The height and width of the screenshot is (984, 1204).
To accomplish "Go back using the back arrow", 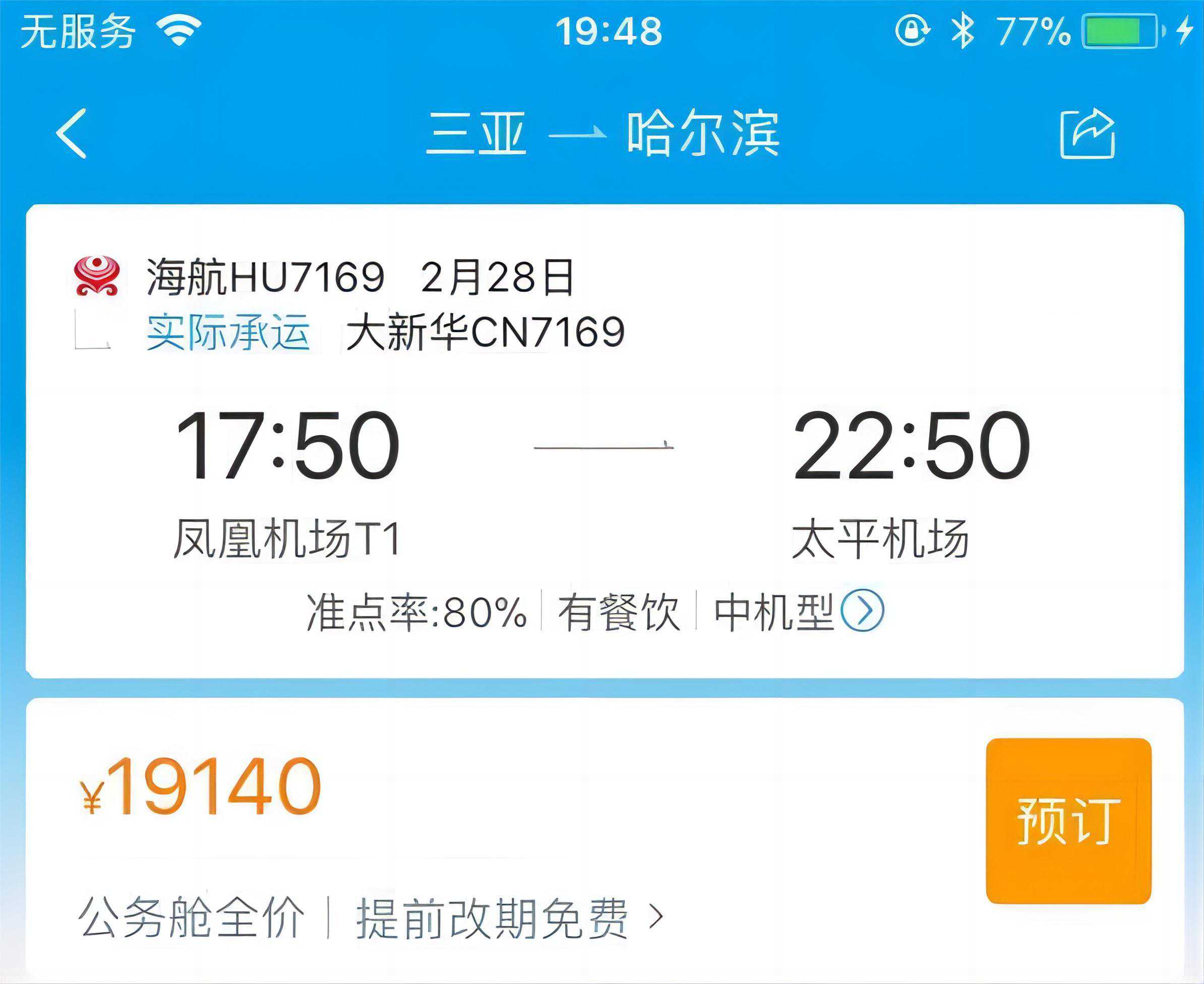I will 72,134.
